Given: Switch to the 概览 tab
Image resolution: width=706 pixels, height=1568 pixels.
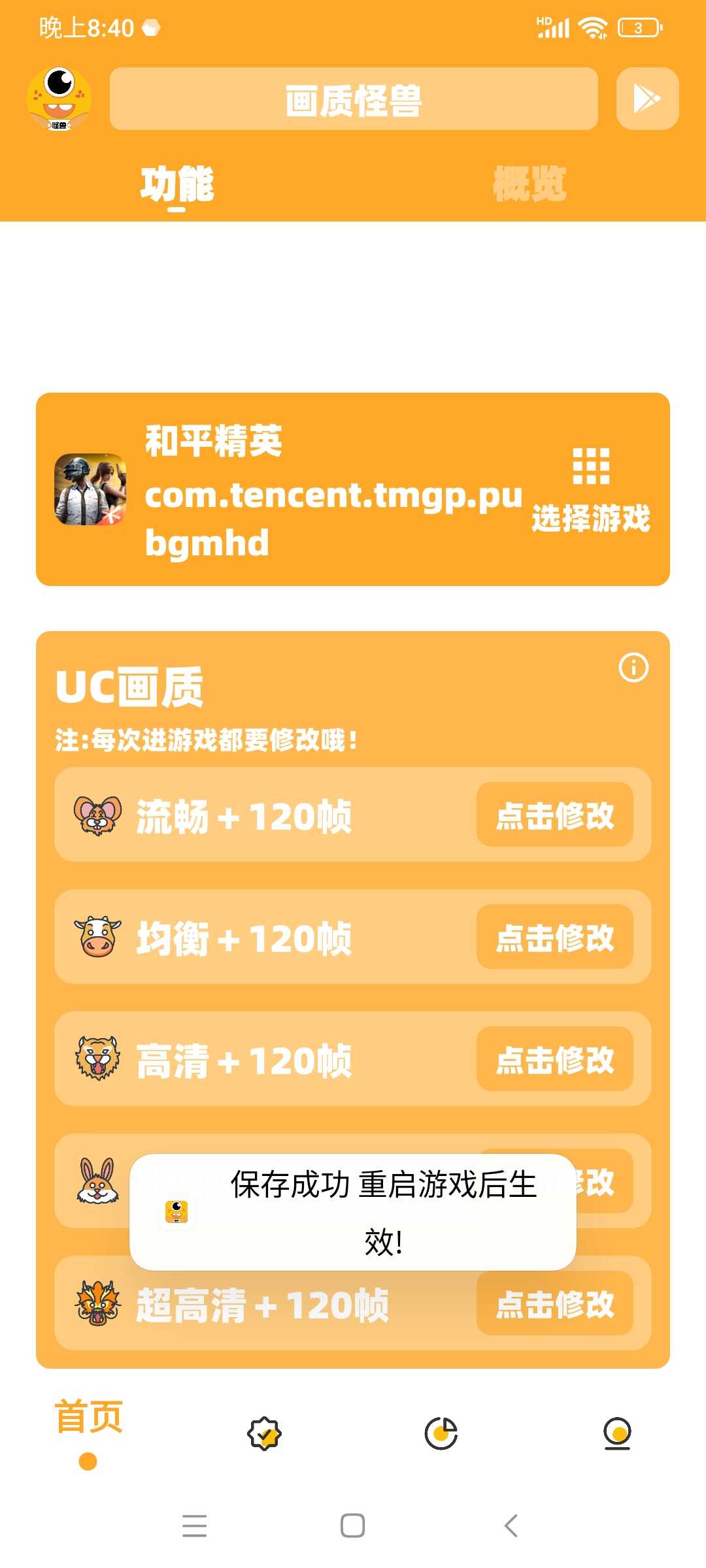Looking at the screenshot, I should coord(529,184).
